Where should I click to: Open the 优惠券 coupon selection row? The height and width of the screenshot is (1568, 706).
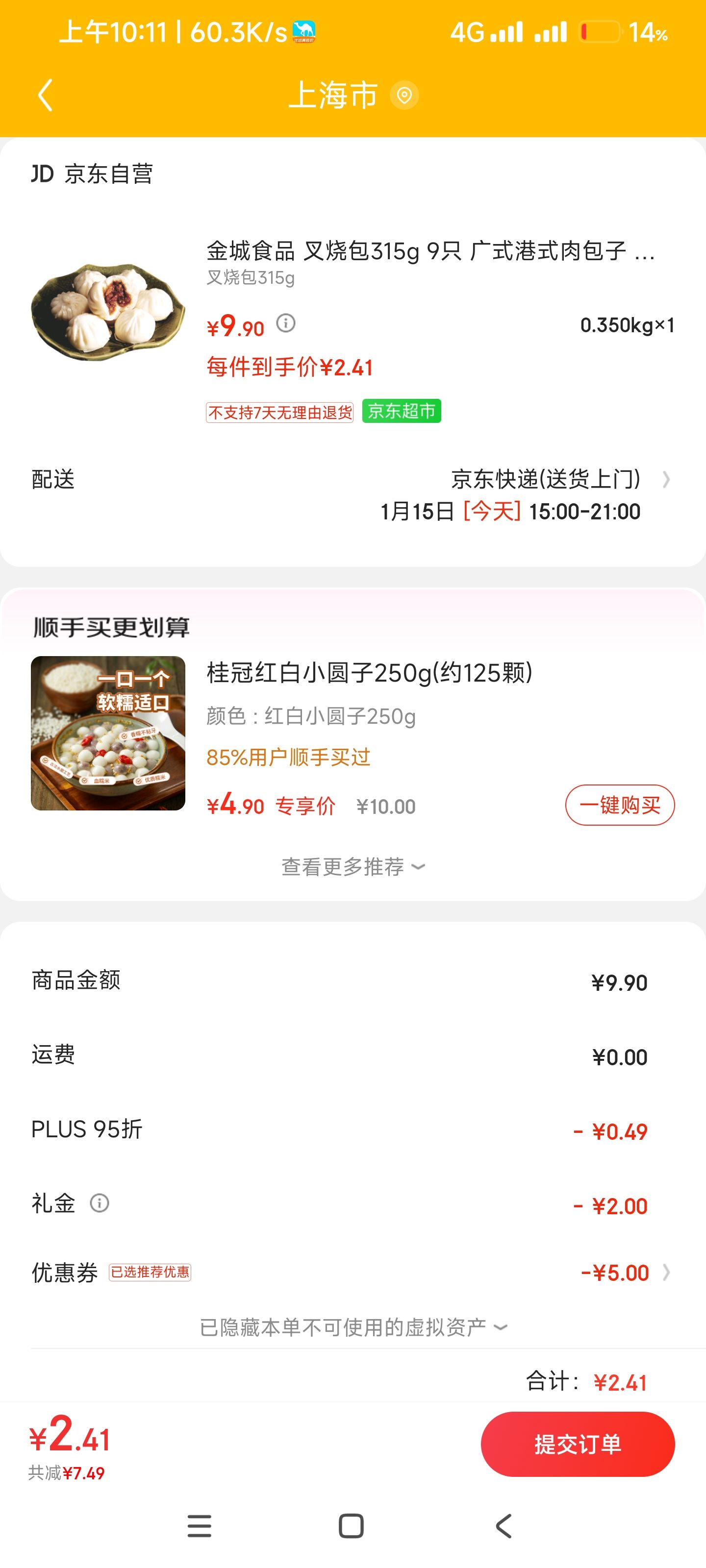(x=353, y=1272)
